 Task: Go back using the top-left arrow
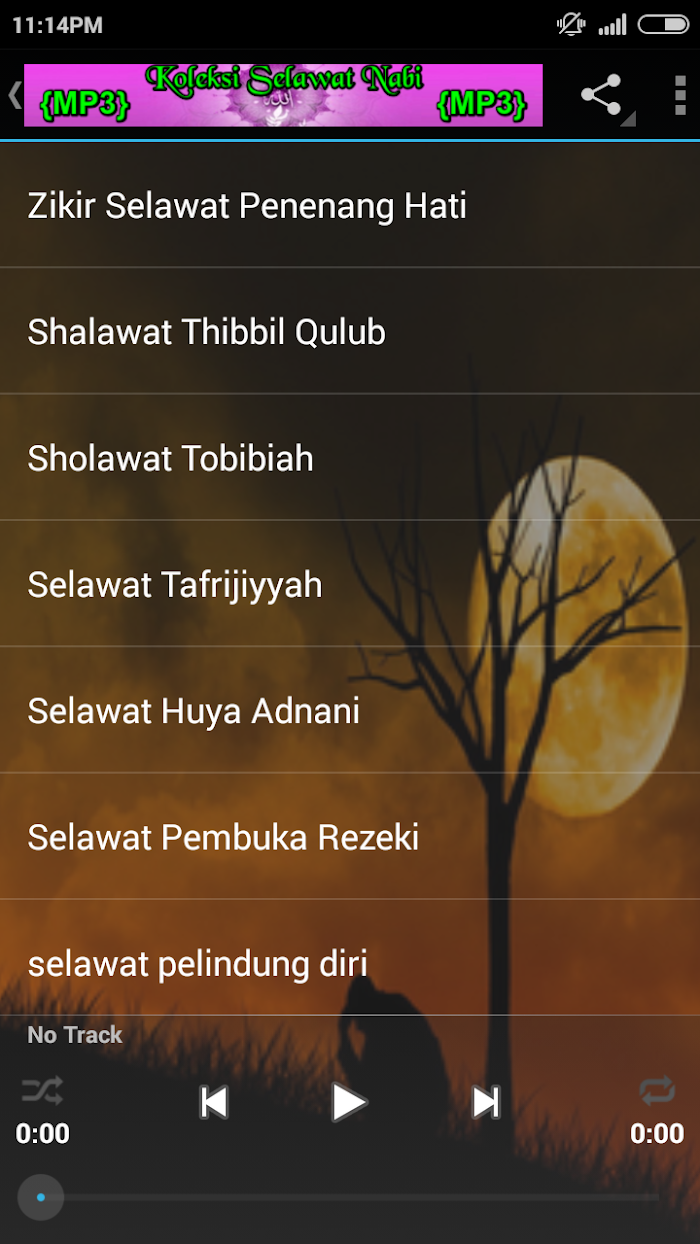pyautogui.click(x=13, y=95)
